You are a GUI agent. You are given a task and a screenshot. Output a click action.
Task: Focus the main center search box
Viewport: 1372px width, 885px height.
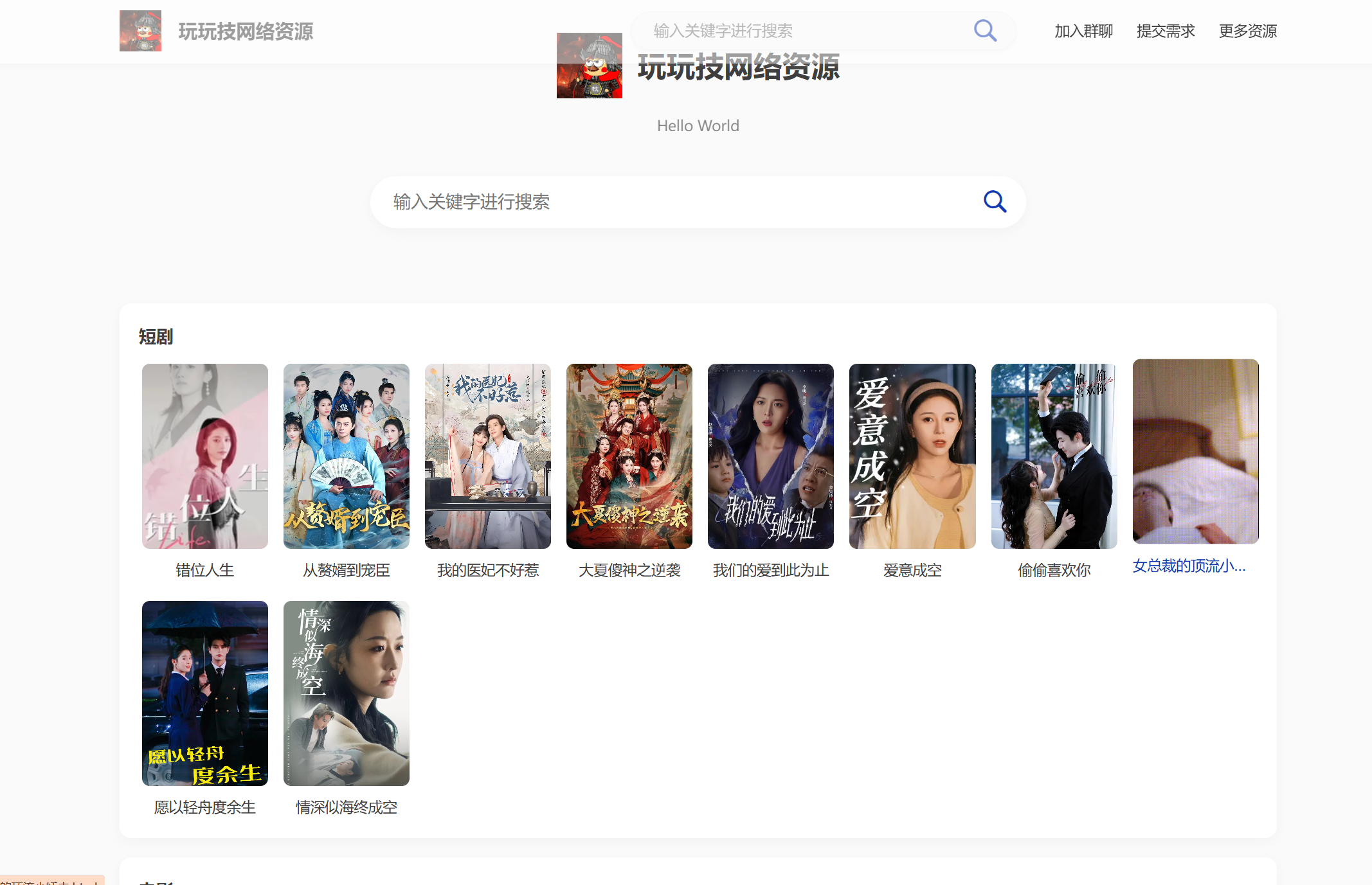coord(675,202)
